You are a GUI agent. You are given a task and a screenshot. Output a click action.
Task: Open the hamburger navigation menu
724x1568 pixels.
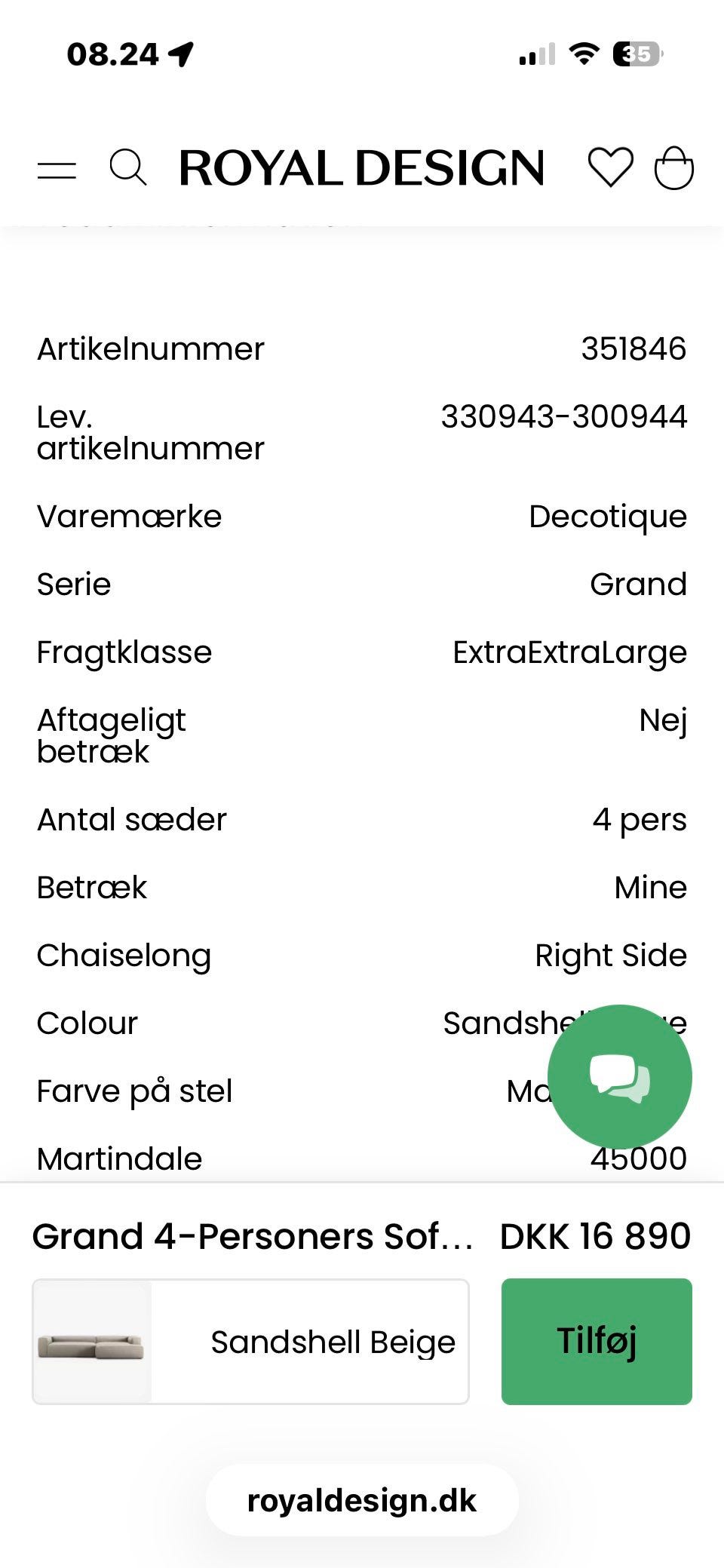point(57,169)
